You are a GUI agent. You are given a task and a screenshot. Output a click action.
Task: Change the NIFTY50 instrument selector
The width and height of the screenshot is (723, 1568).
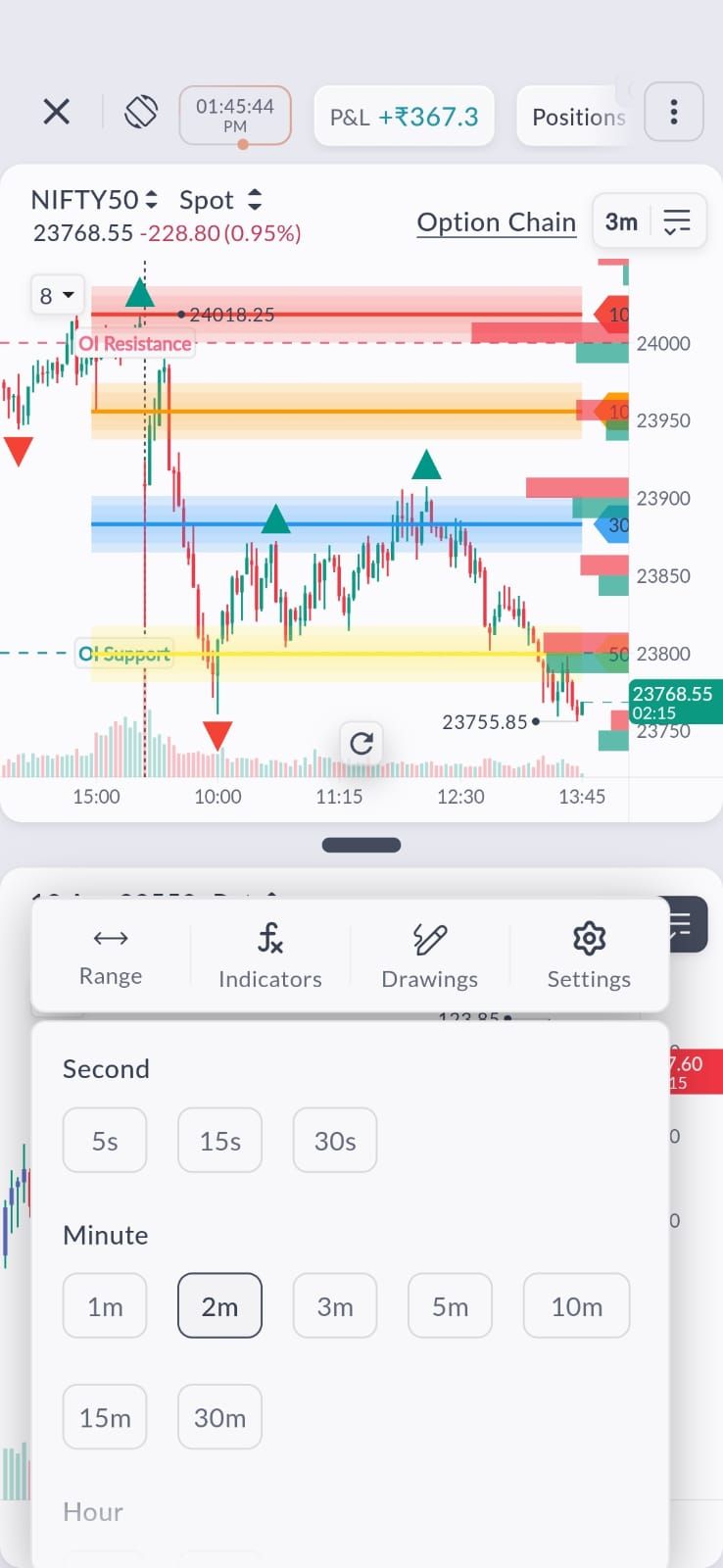(94, 200)
